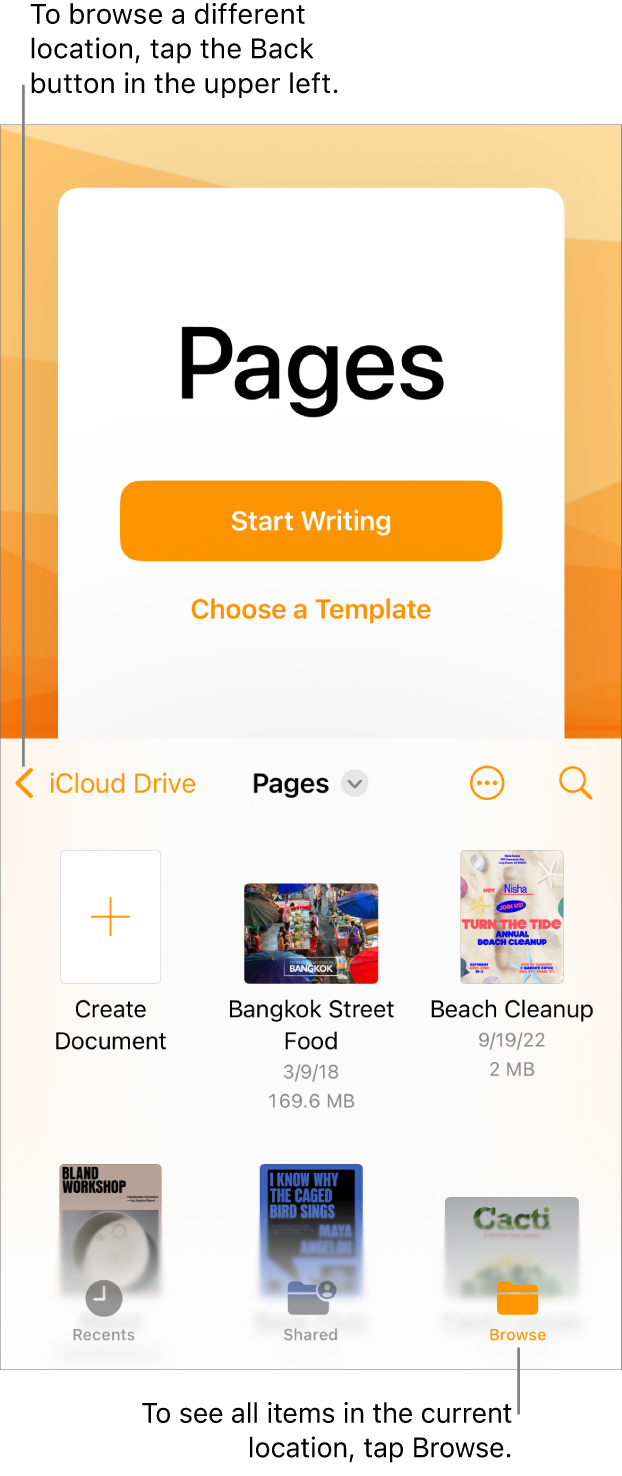Open the more options ellipsis menu
Image resolution: width=622 pixels, height=1476 pixels.
pos(487,783)
